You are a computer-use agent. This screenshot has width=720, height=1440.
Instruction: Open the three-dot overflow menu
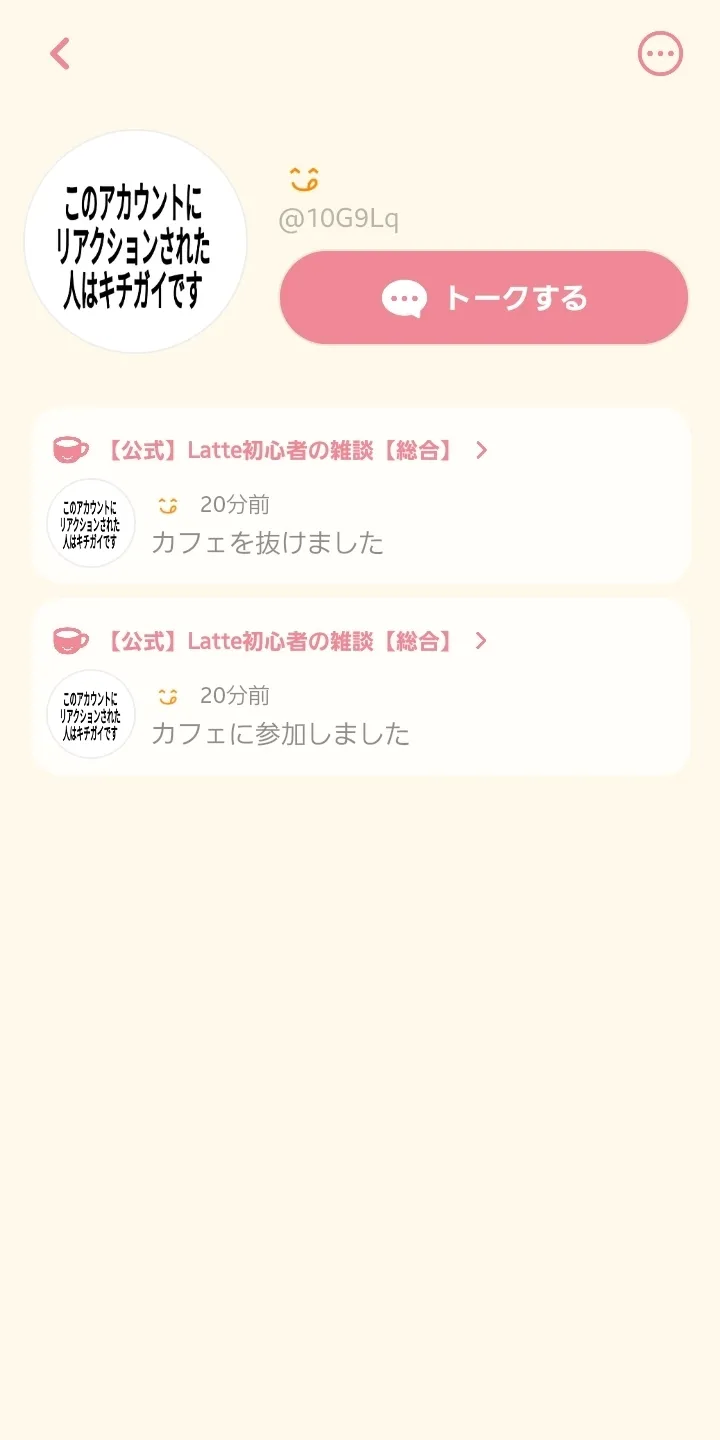click(x=660, y=54)
